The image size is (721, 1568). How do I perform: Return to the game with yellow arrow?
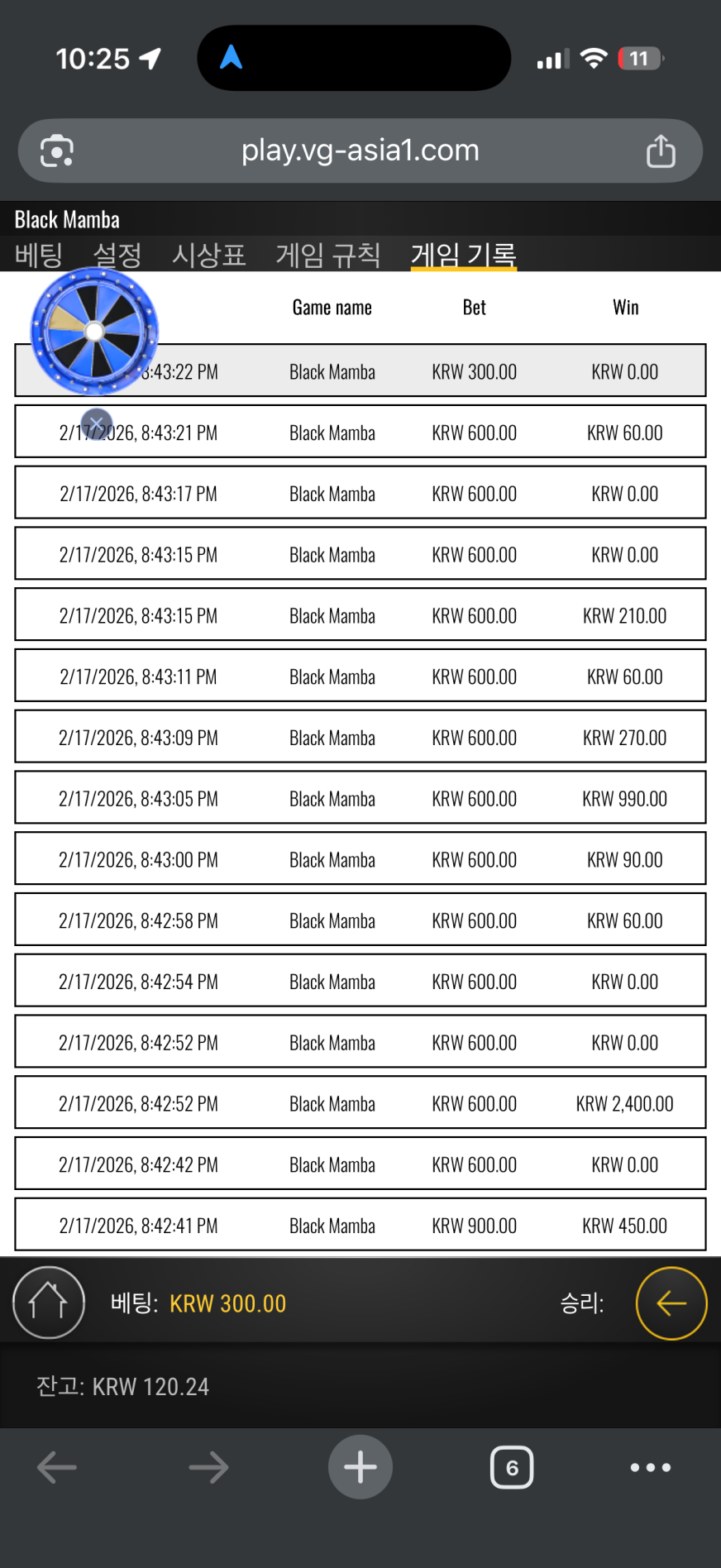click(x=671, y=1303)
